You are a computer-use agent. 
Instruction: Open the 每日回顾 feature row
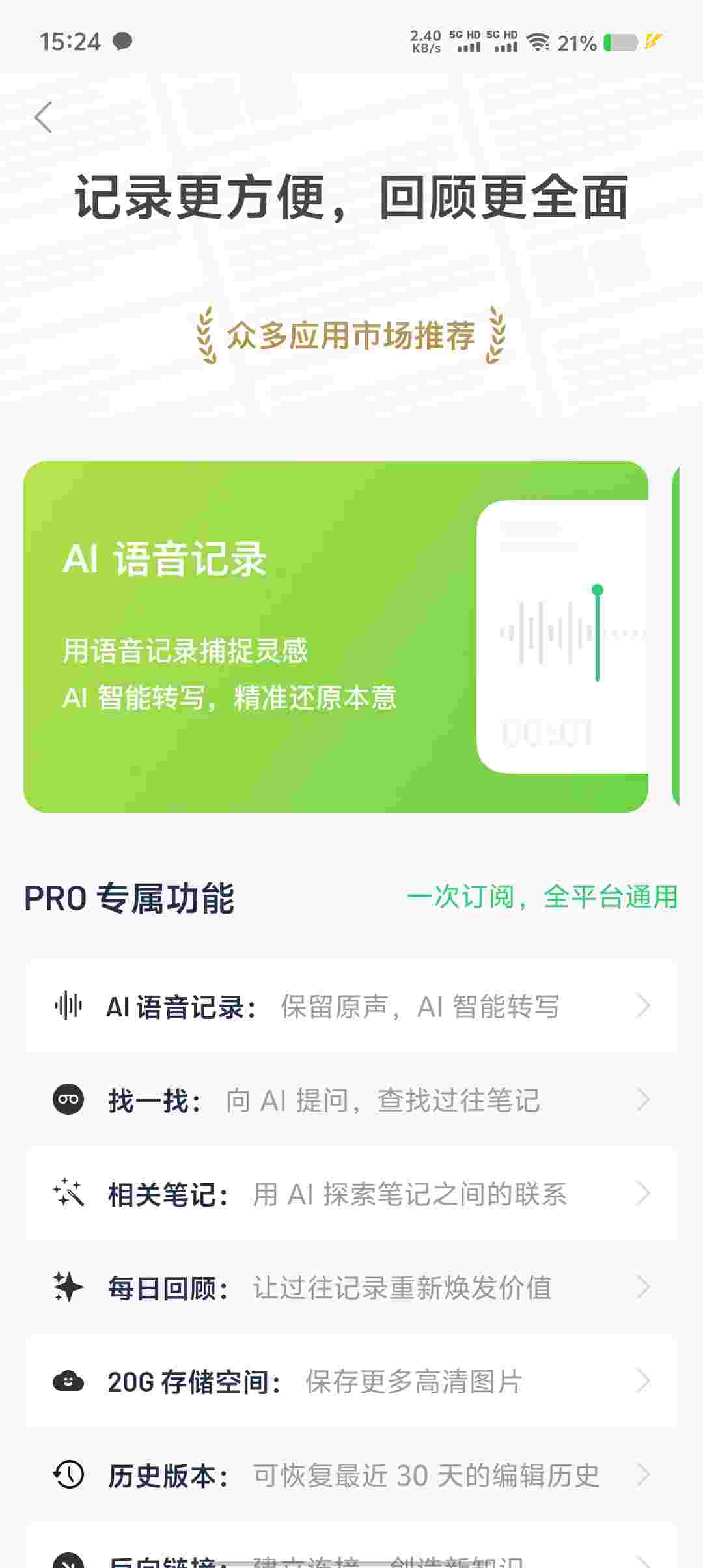[351, 1287]
